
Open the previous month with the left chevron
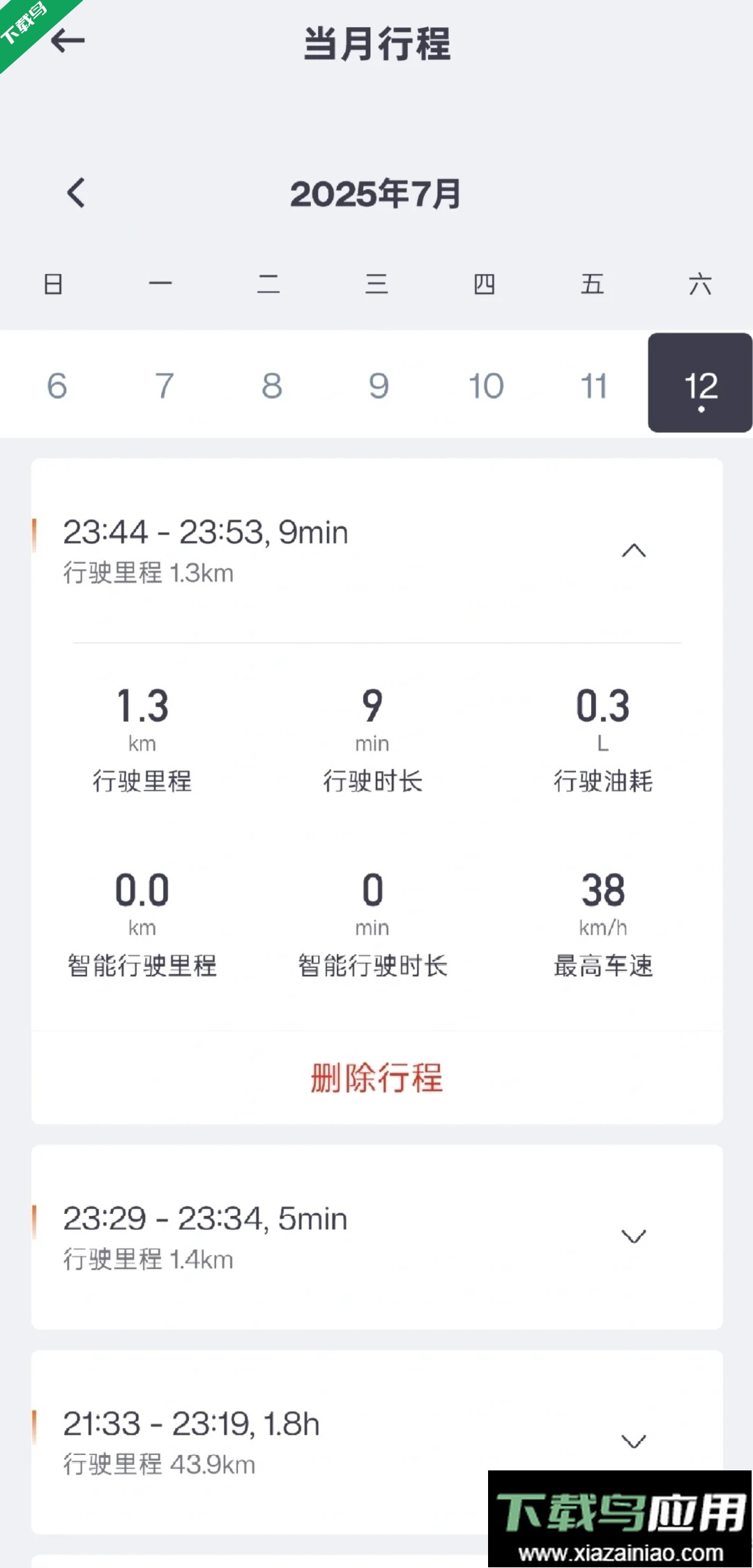tap(75, 193)
